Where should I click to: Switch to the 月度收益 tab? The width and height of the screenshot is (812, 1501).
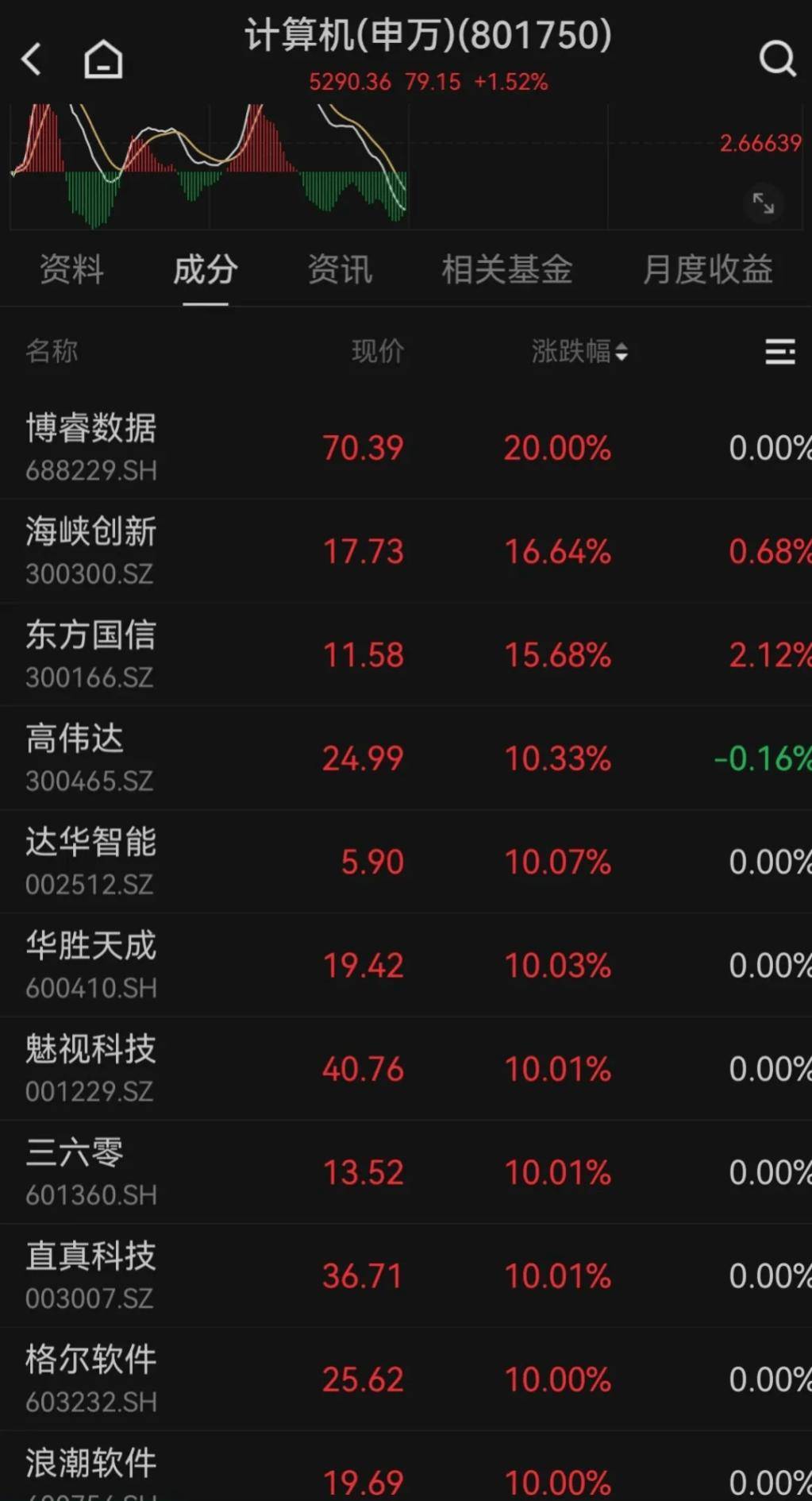707,270
